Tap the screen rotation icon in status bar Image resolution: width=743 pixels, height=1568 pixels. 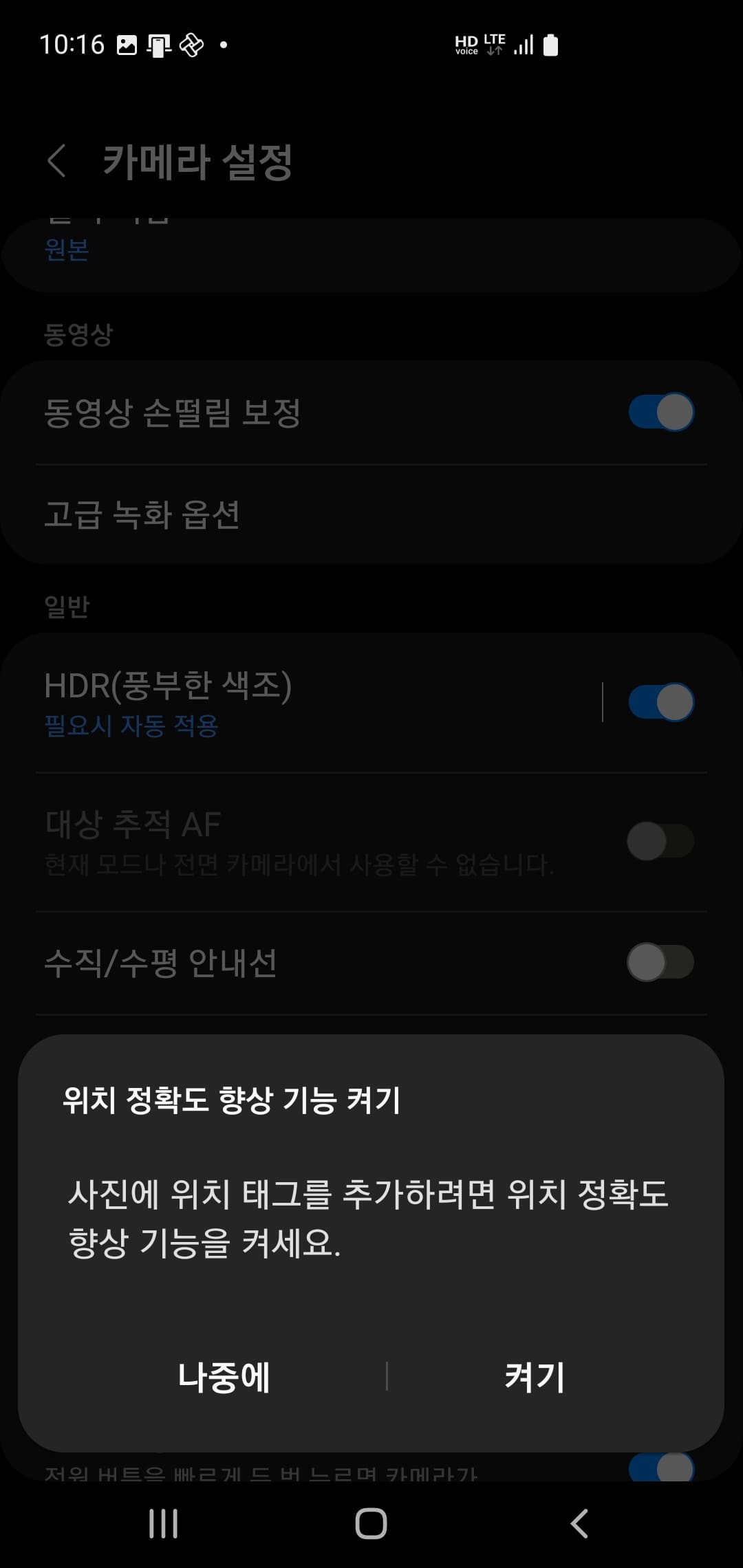pyautogui.click(x=191, y=44)
